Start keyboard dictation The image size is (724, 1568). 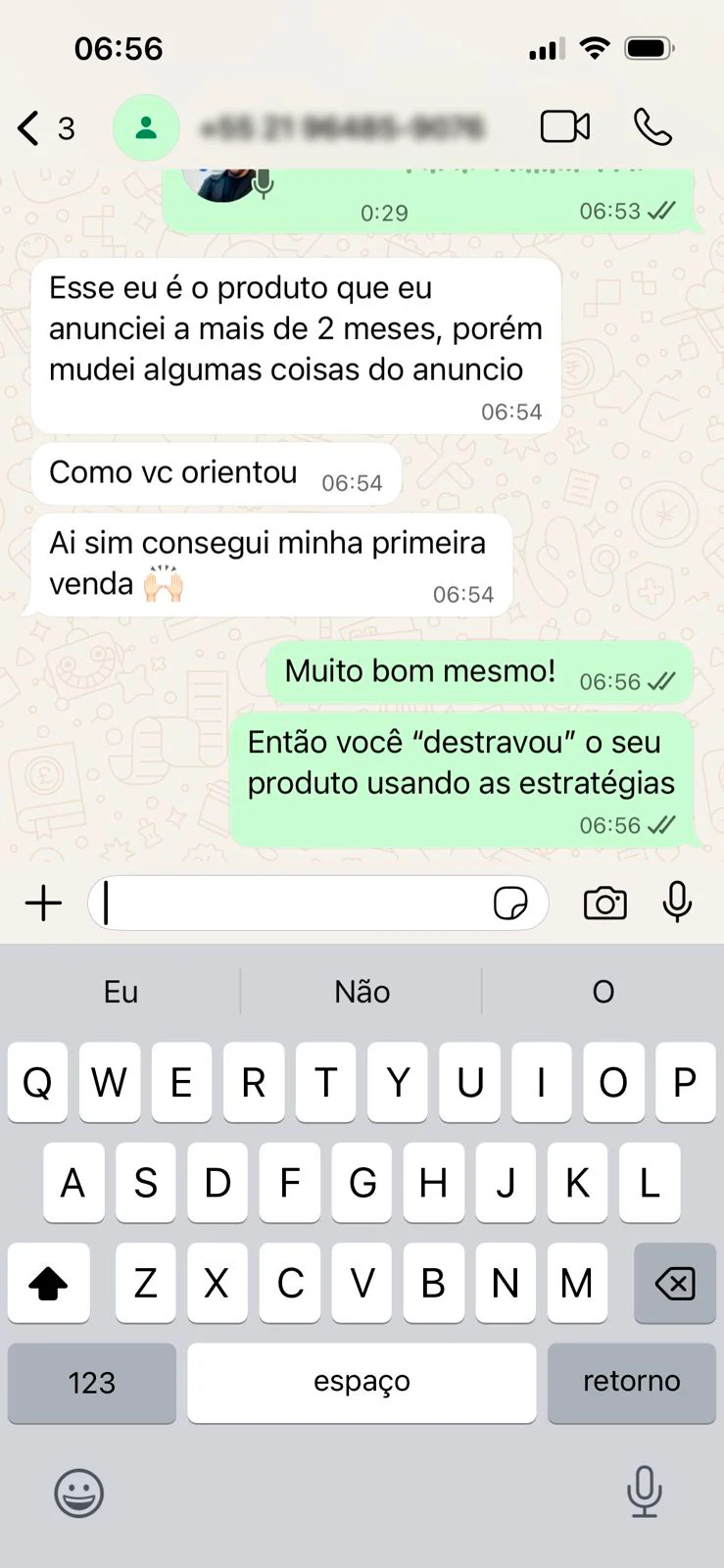(x=644, y=1492)
